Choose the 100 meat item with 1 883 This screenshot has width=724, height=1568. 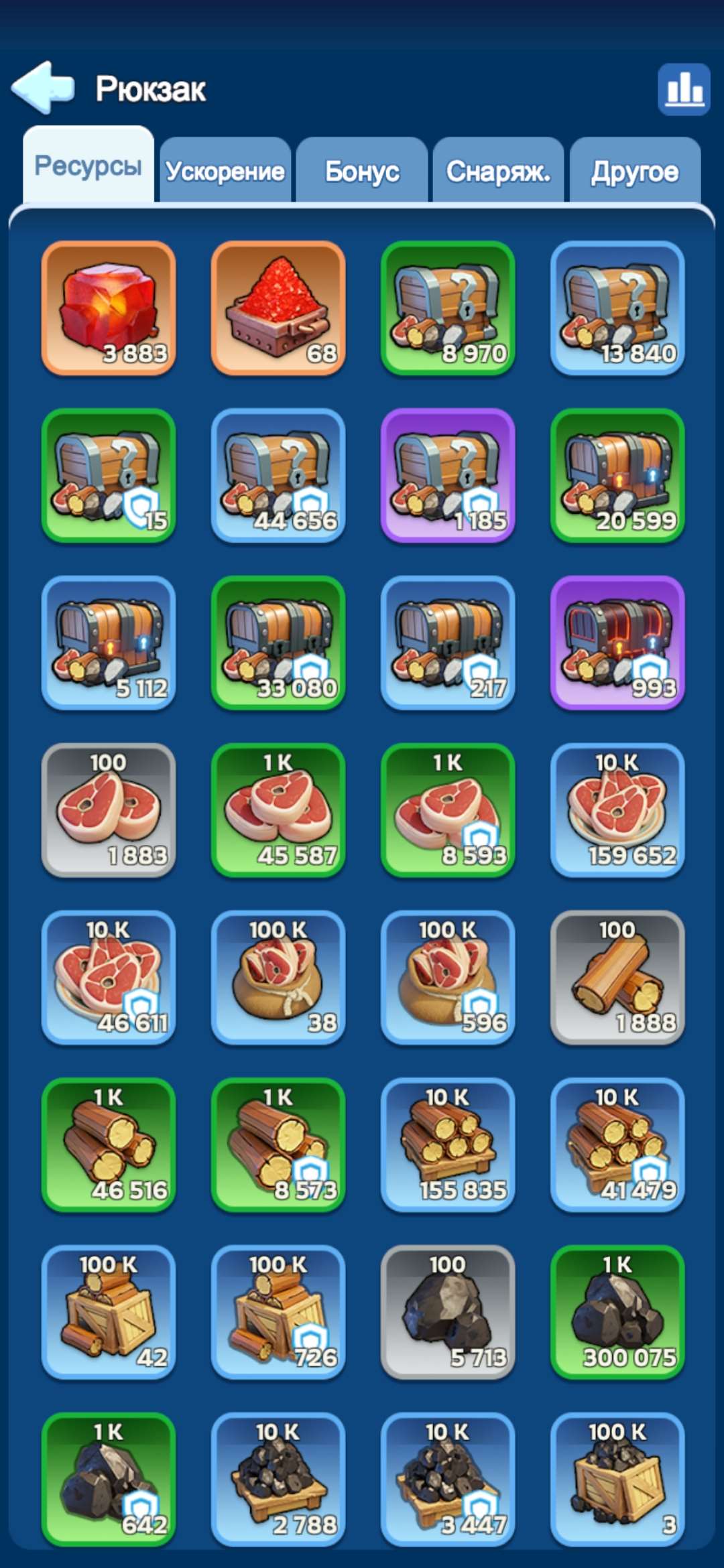(109, 810)
